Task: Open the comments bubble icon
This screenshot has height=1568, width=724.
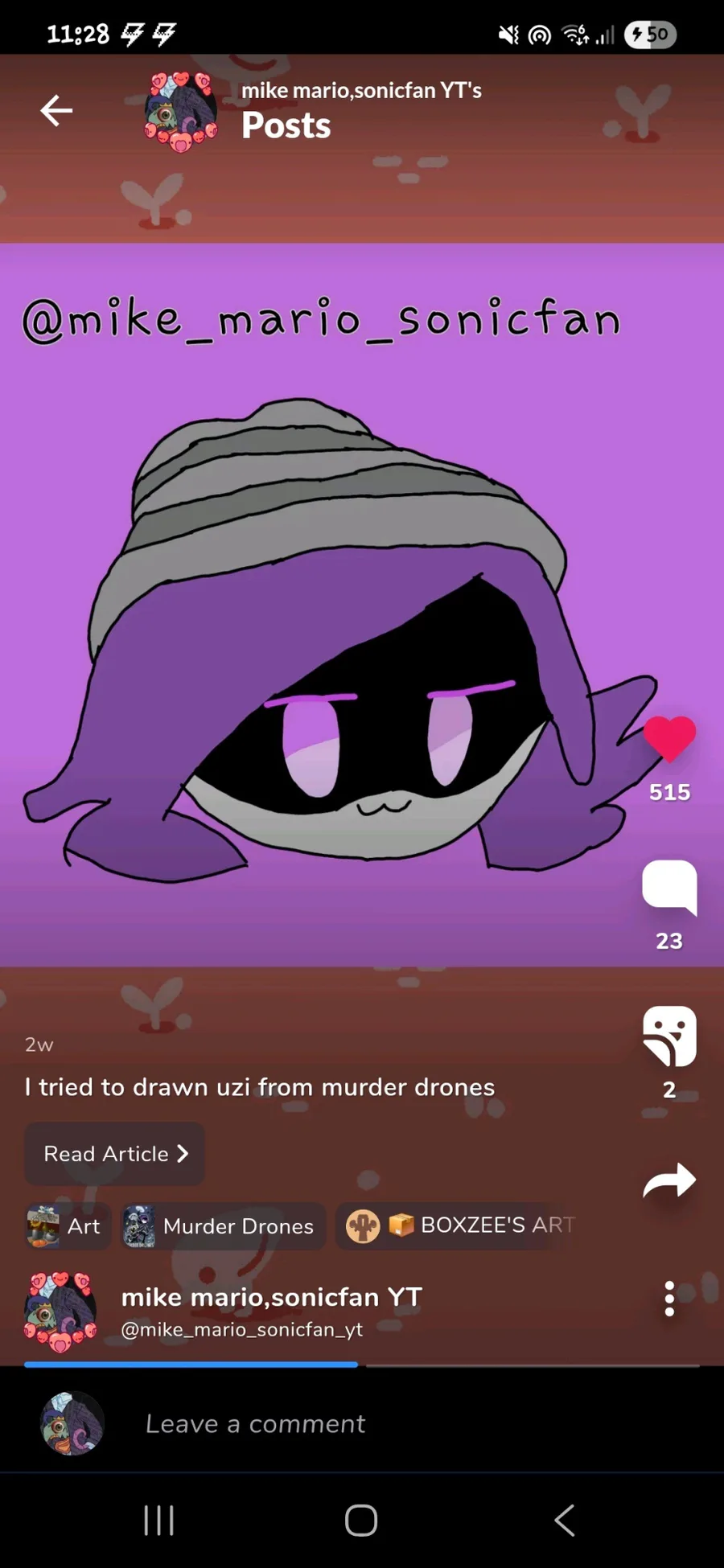Action: pyautogui.click(x=669, y=888)
